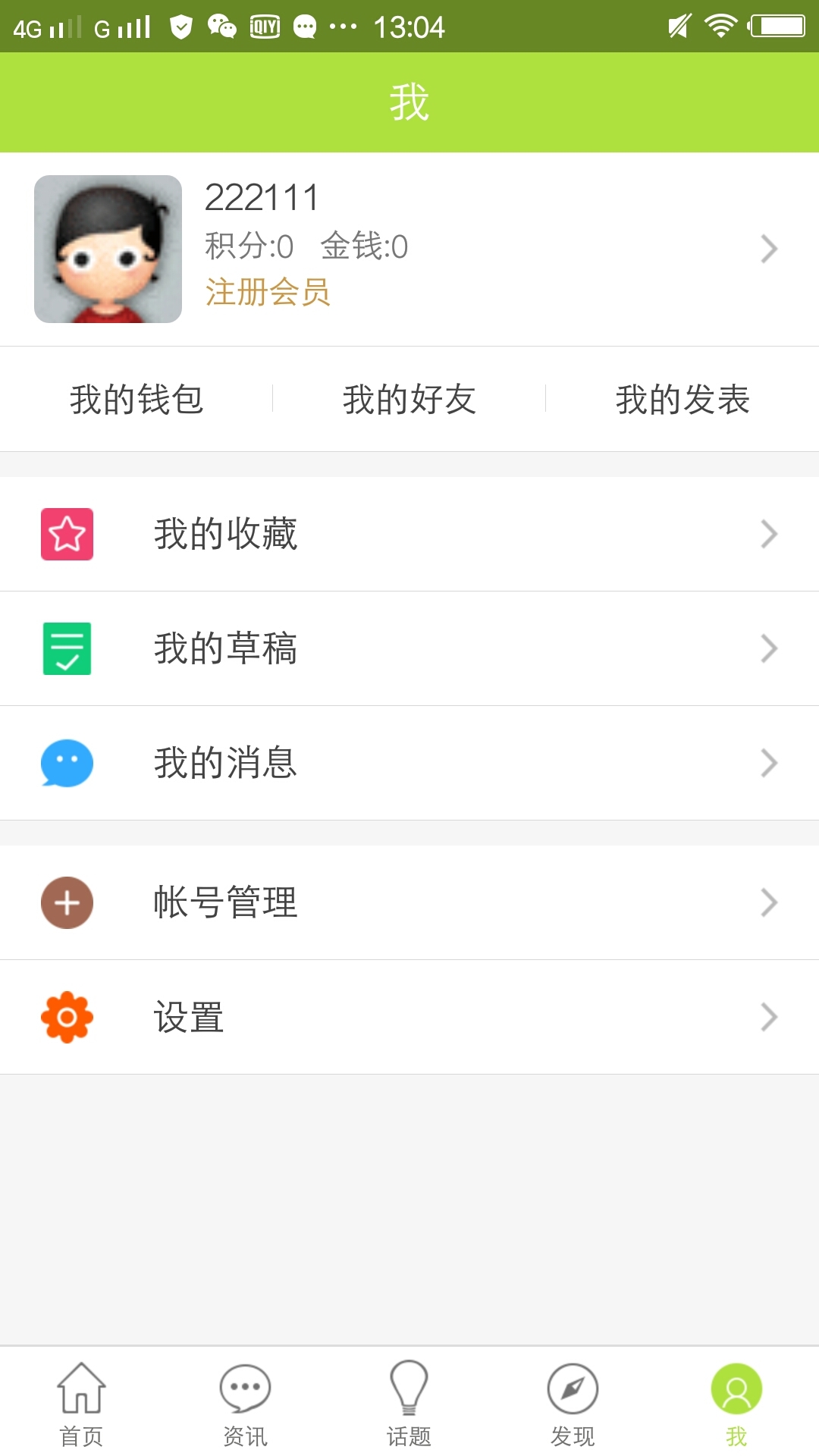Tap the profile avatar picture

108,249
